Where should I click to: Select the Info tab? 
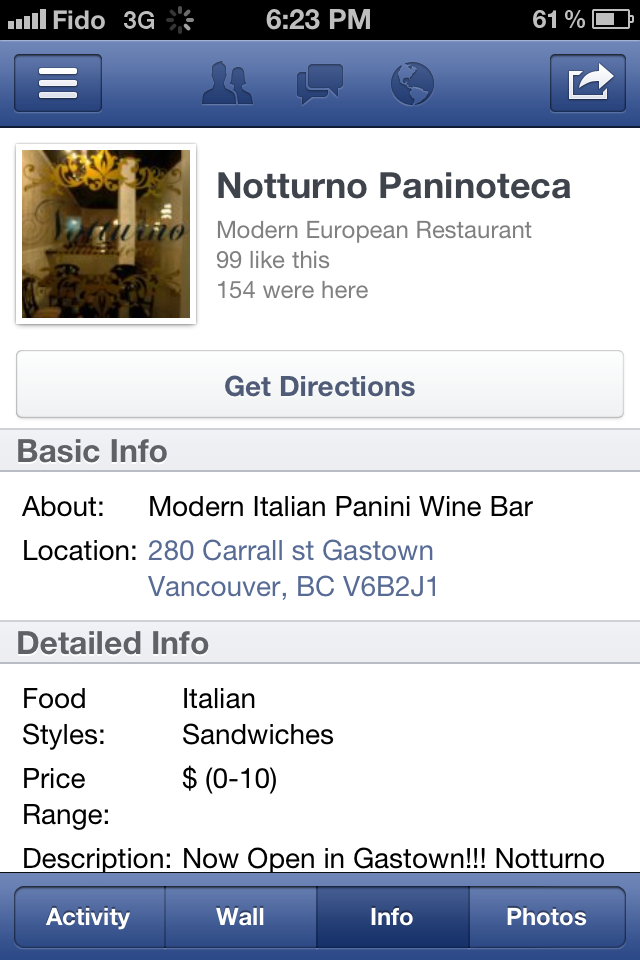(x=392, y=917)
